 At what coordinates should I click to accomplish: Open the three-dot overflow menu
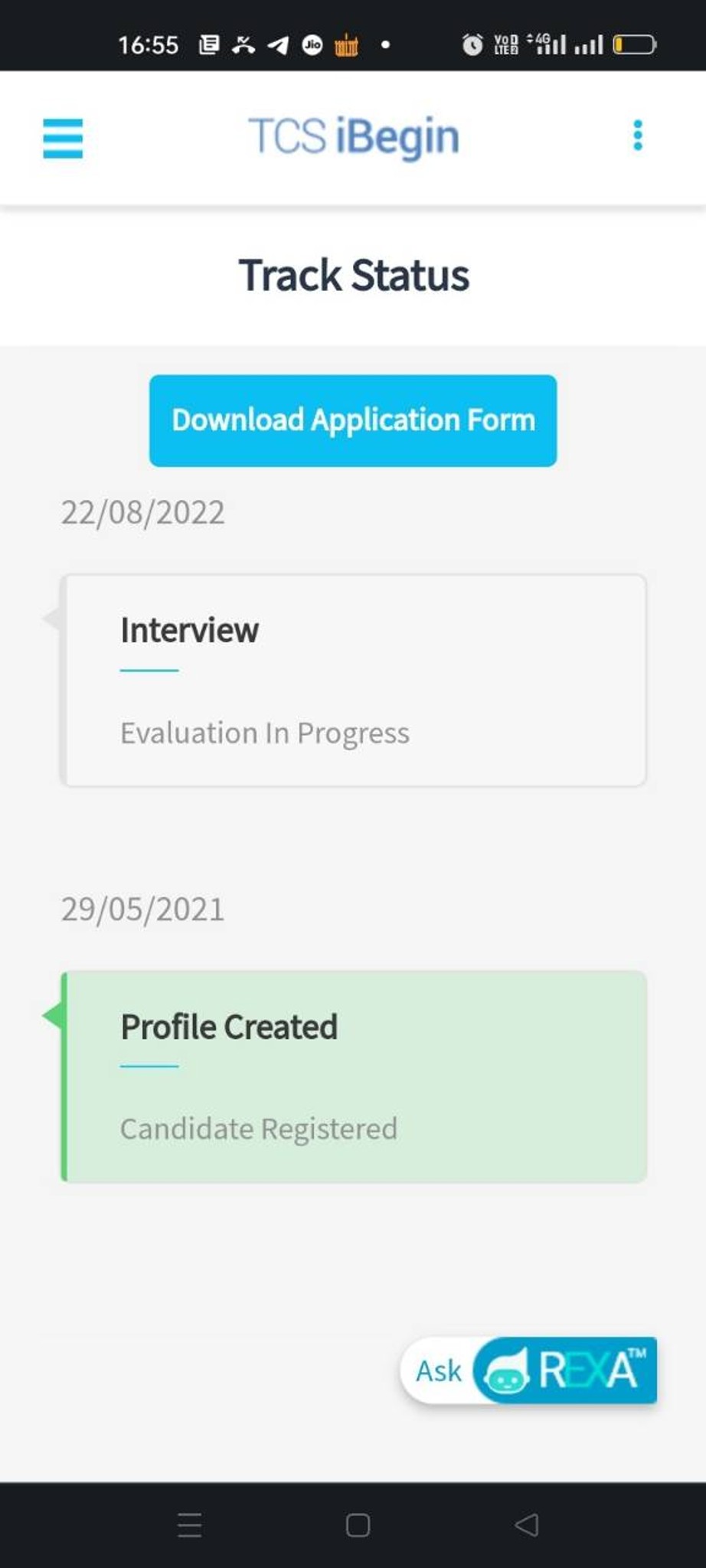638,136
